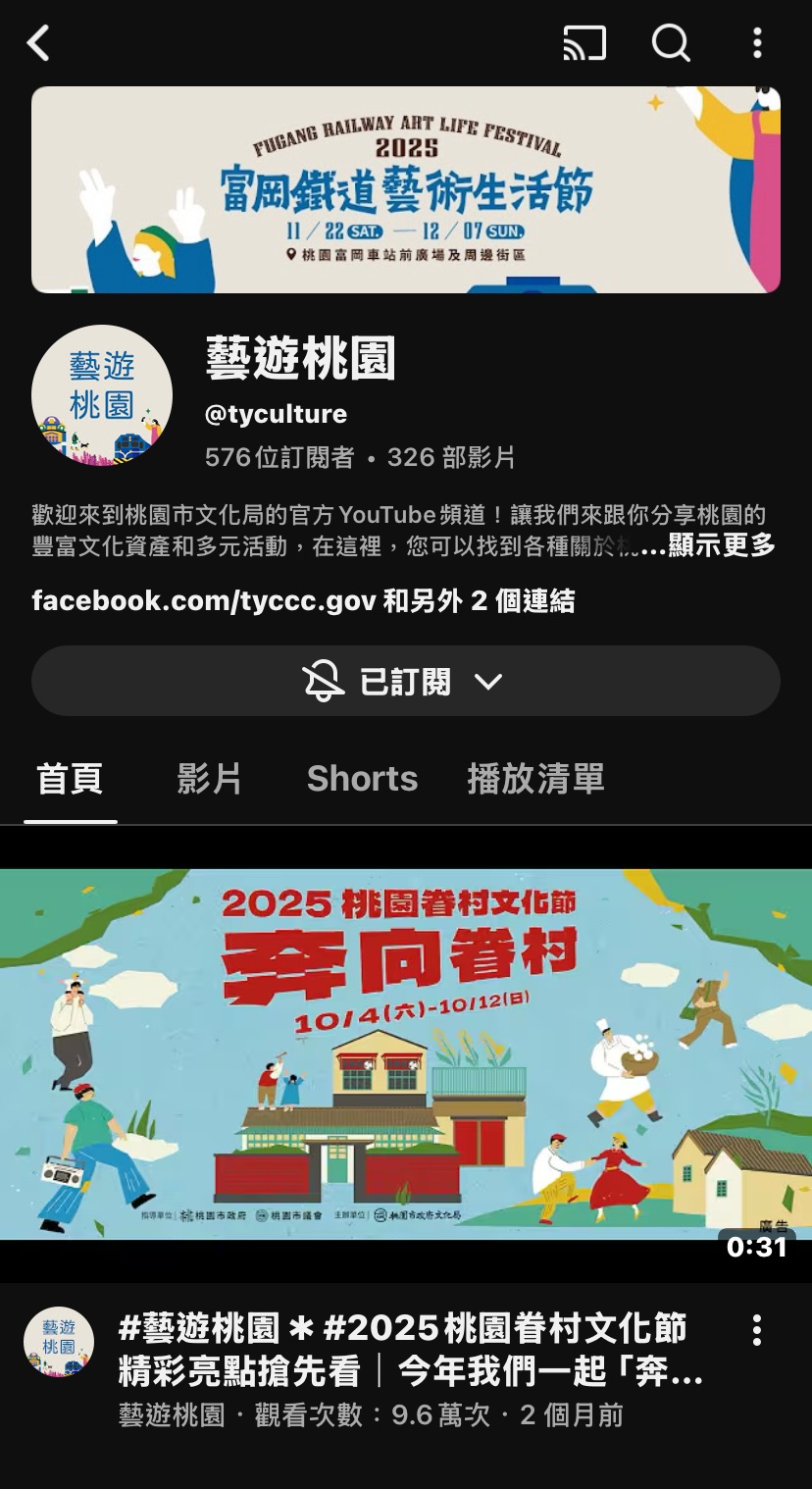The width and height of the screenshot is (812, 1489).
Task: Switch to the 影片 tab
Action: point(210,779)
